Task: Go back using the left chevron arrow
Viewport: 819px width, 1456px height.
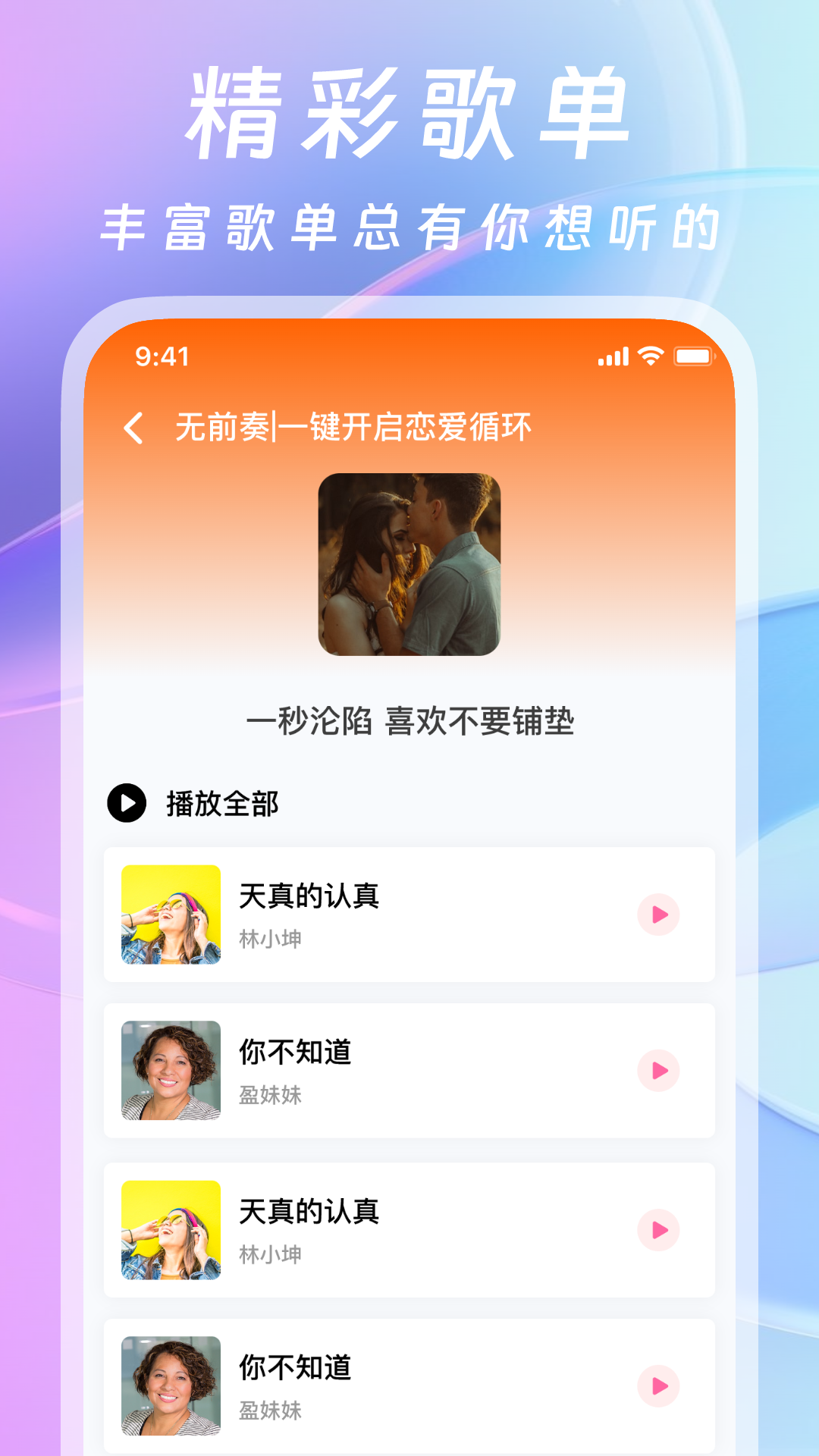Action: point(133,428)
